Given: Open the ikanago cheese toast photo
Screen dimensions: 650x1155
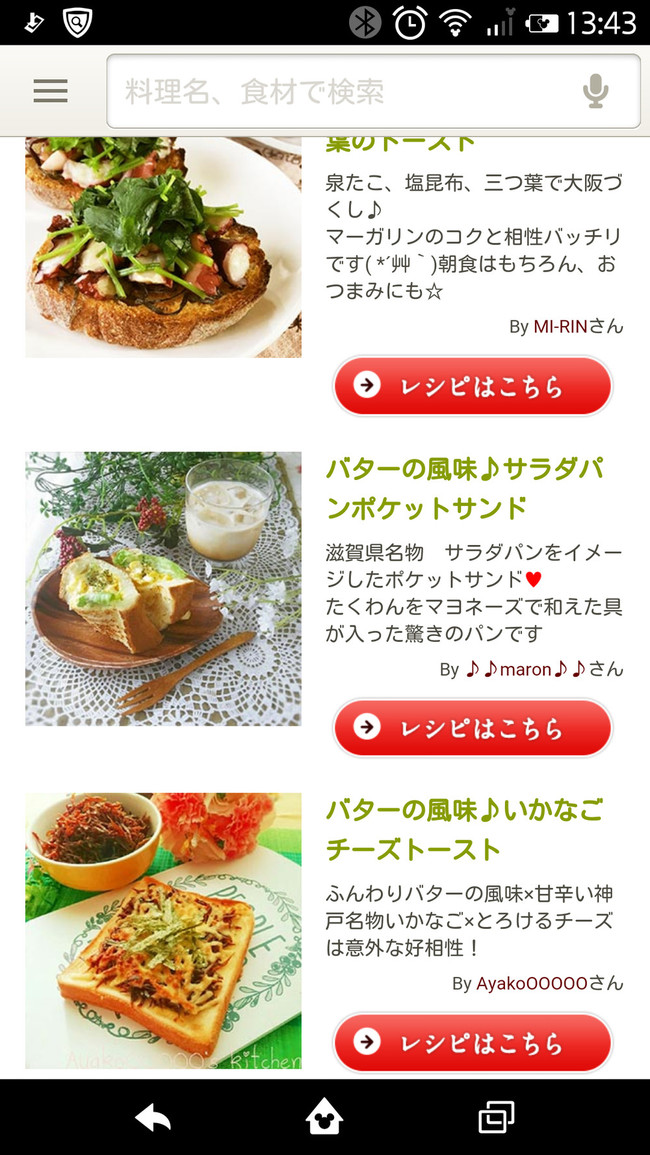Looking at the screenshot, I should click(164, 930).
